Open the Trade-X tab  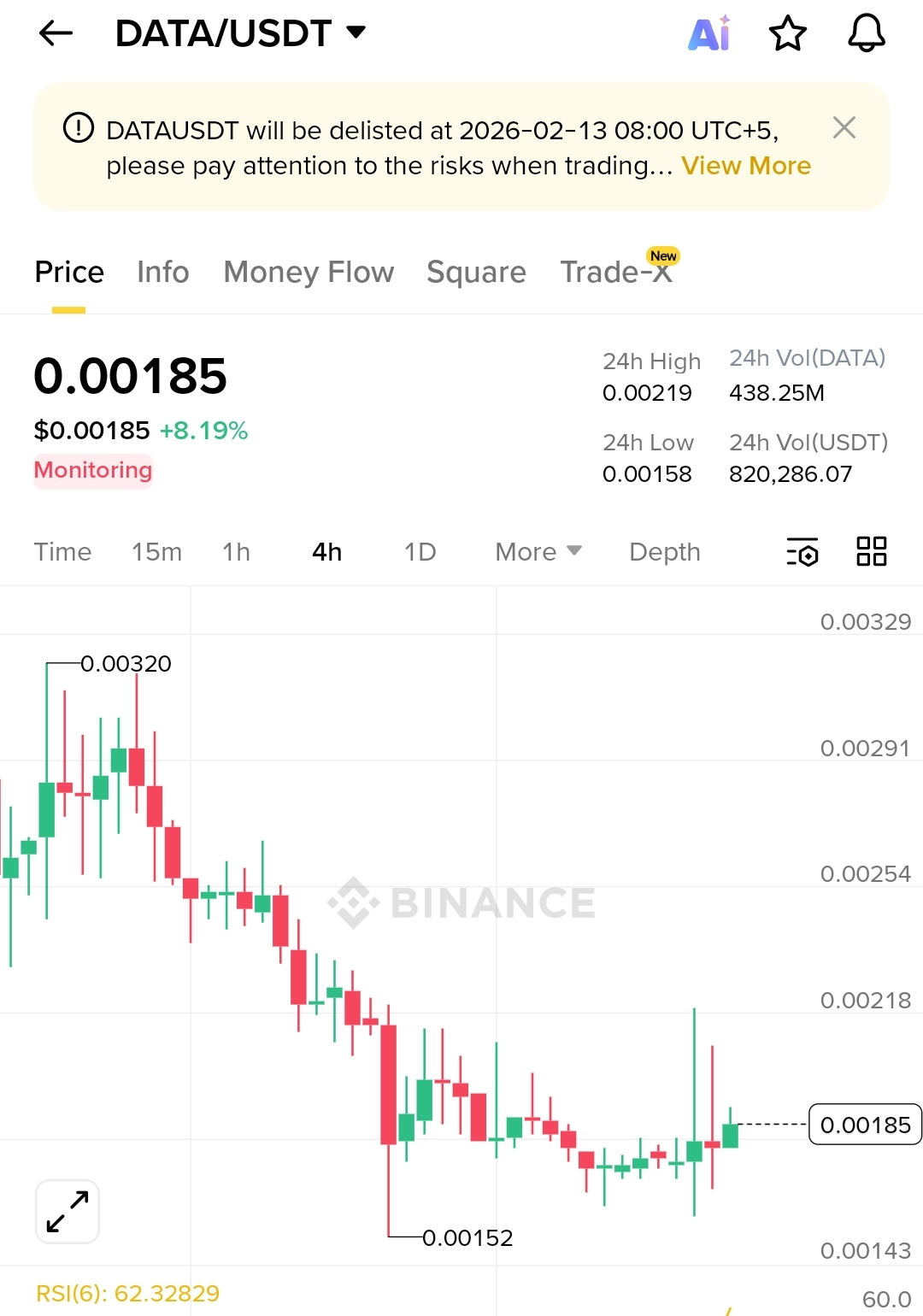[616, 273]
